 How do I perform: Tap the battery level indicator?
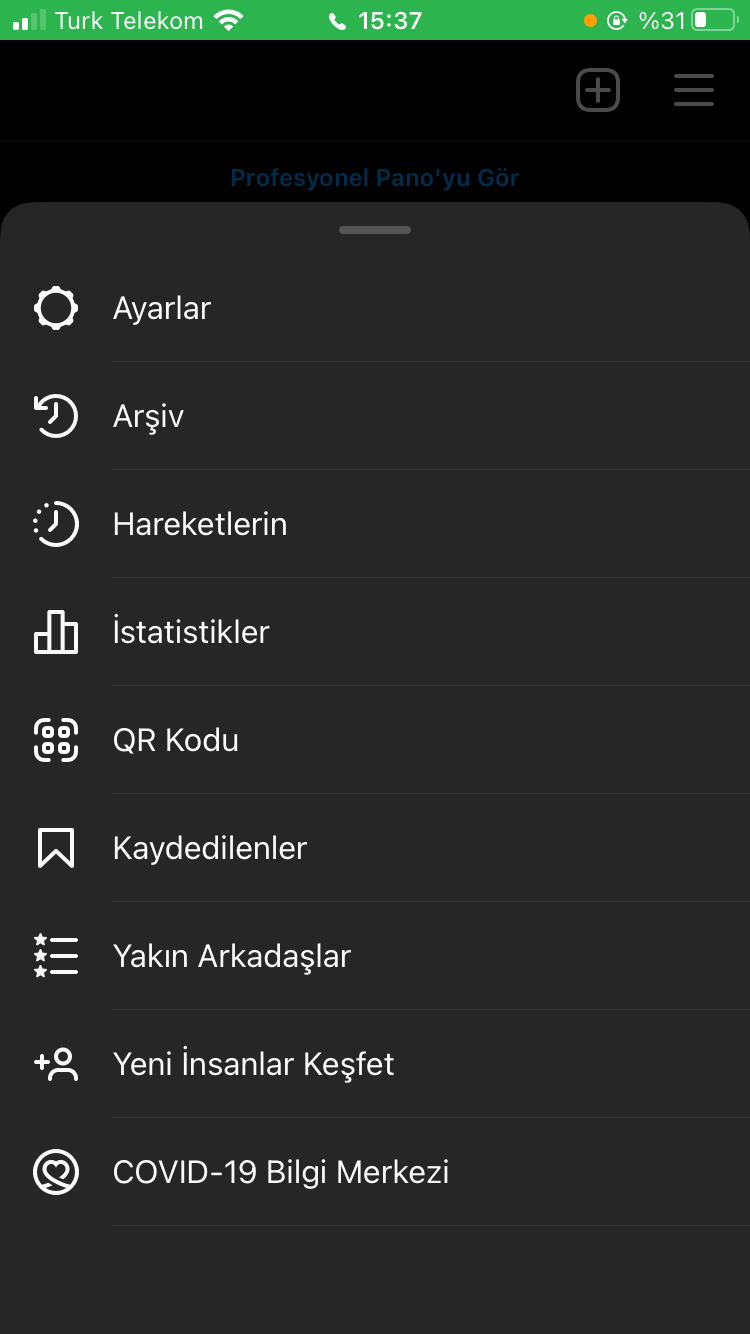(x=714, y=19)
